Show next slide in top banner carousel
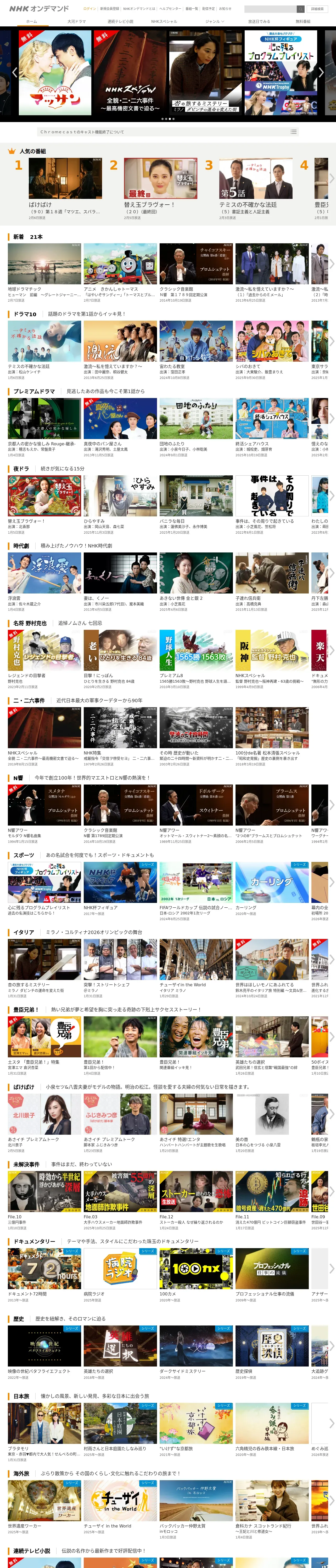 321,72
